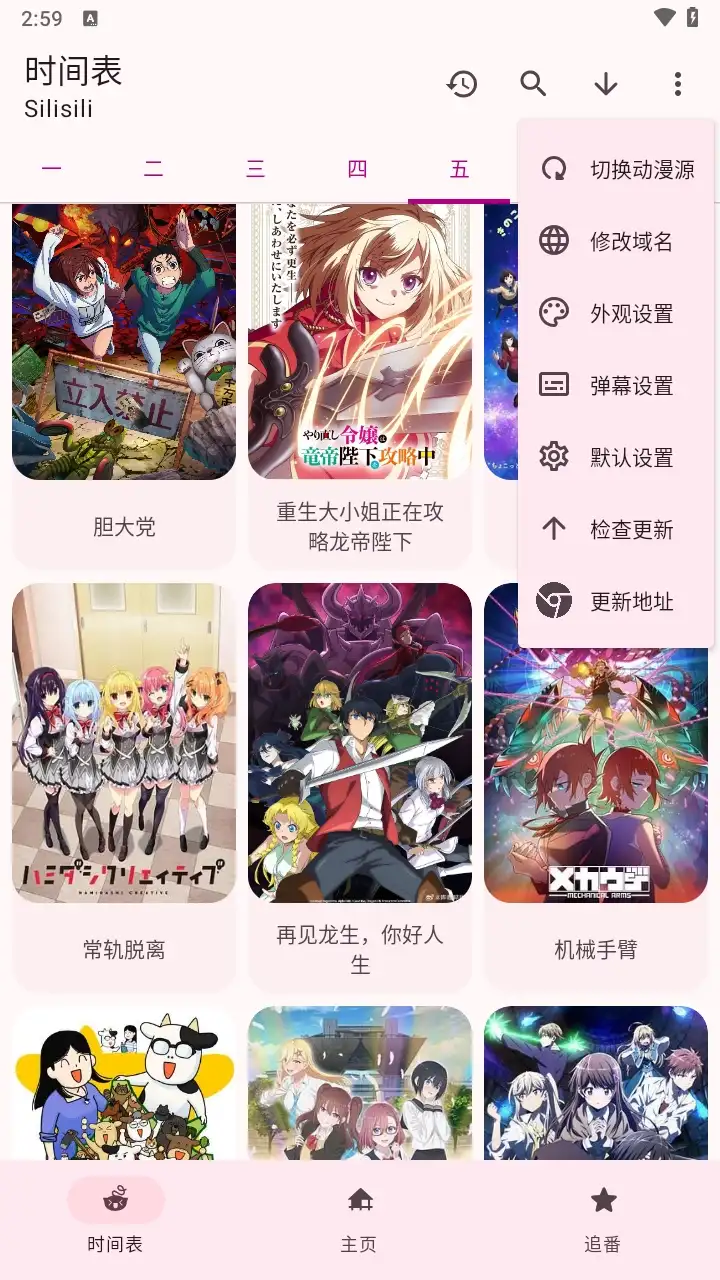Switch to the 四 weekday tab

tap(357, 169)
